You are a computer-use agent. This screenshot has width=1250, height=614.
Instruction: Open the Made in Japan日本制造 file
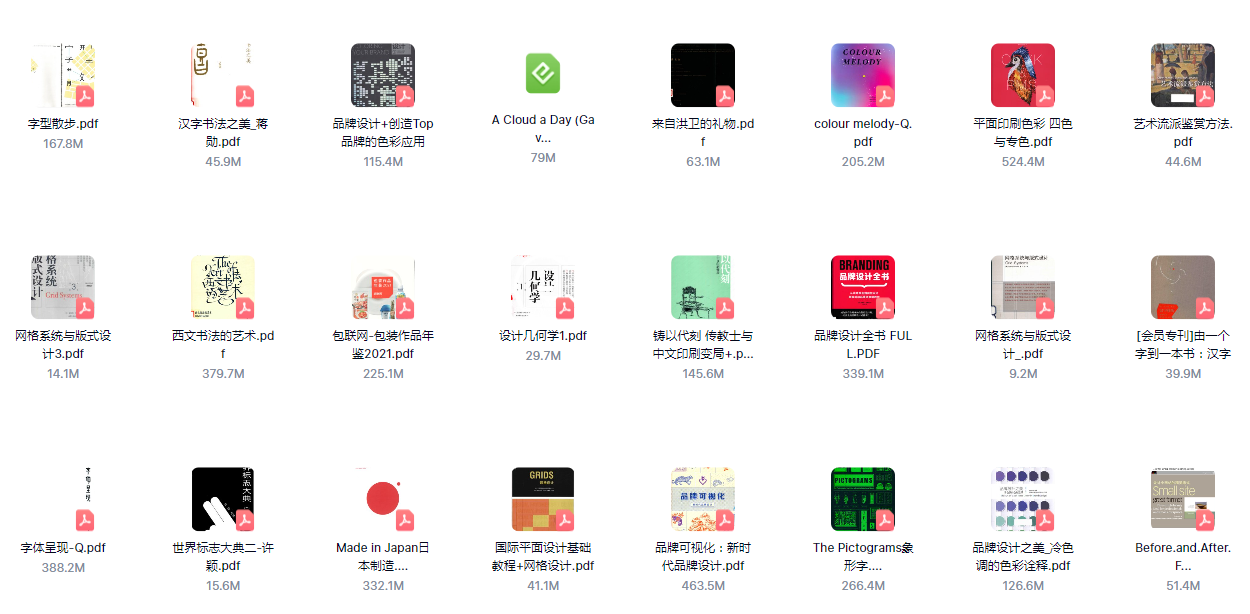pyautogui.click(x=383, y=500)
